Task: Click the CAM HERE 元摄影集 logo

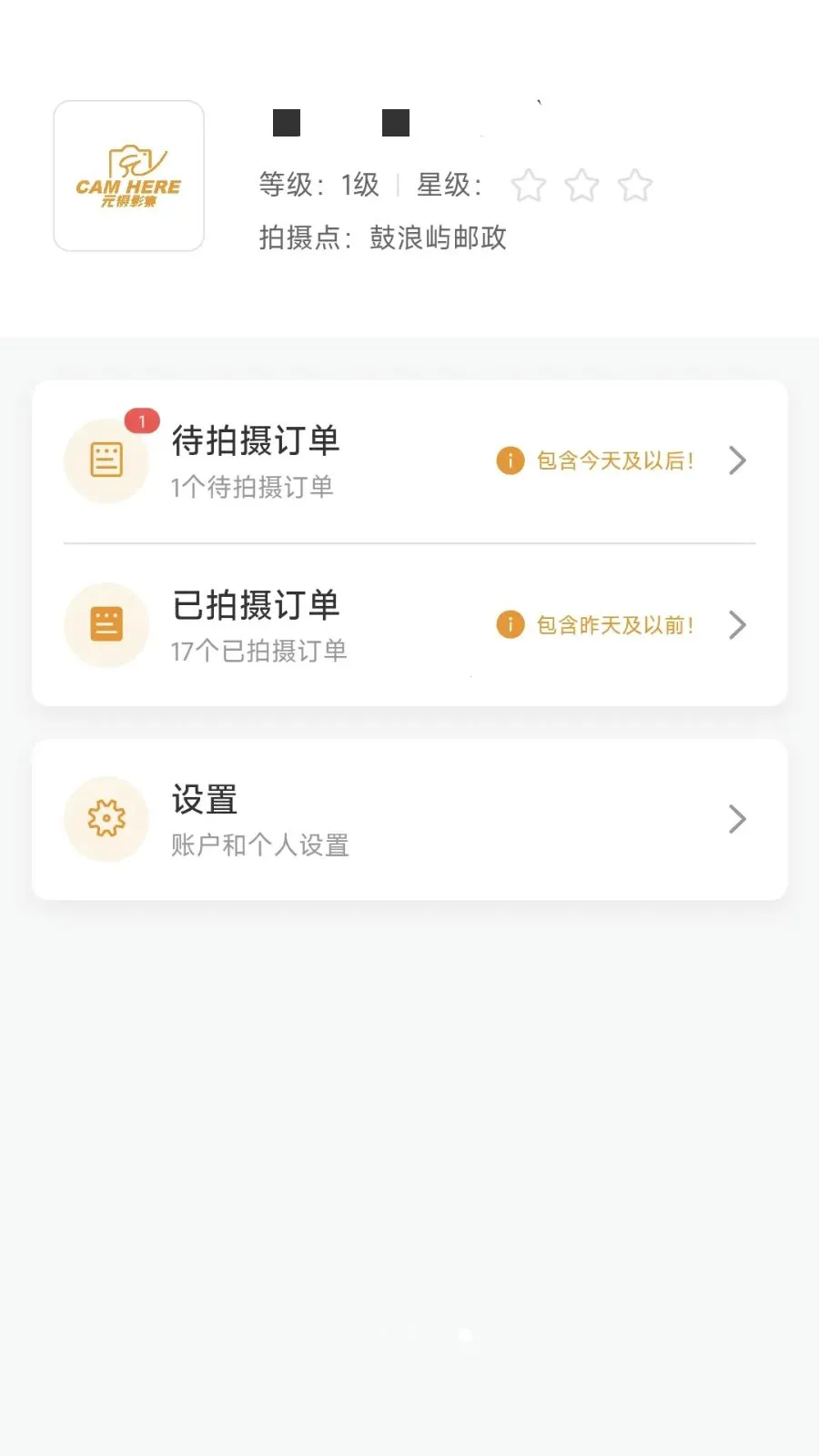Action: click(128, 175)
